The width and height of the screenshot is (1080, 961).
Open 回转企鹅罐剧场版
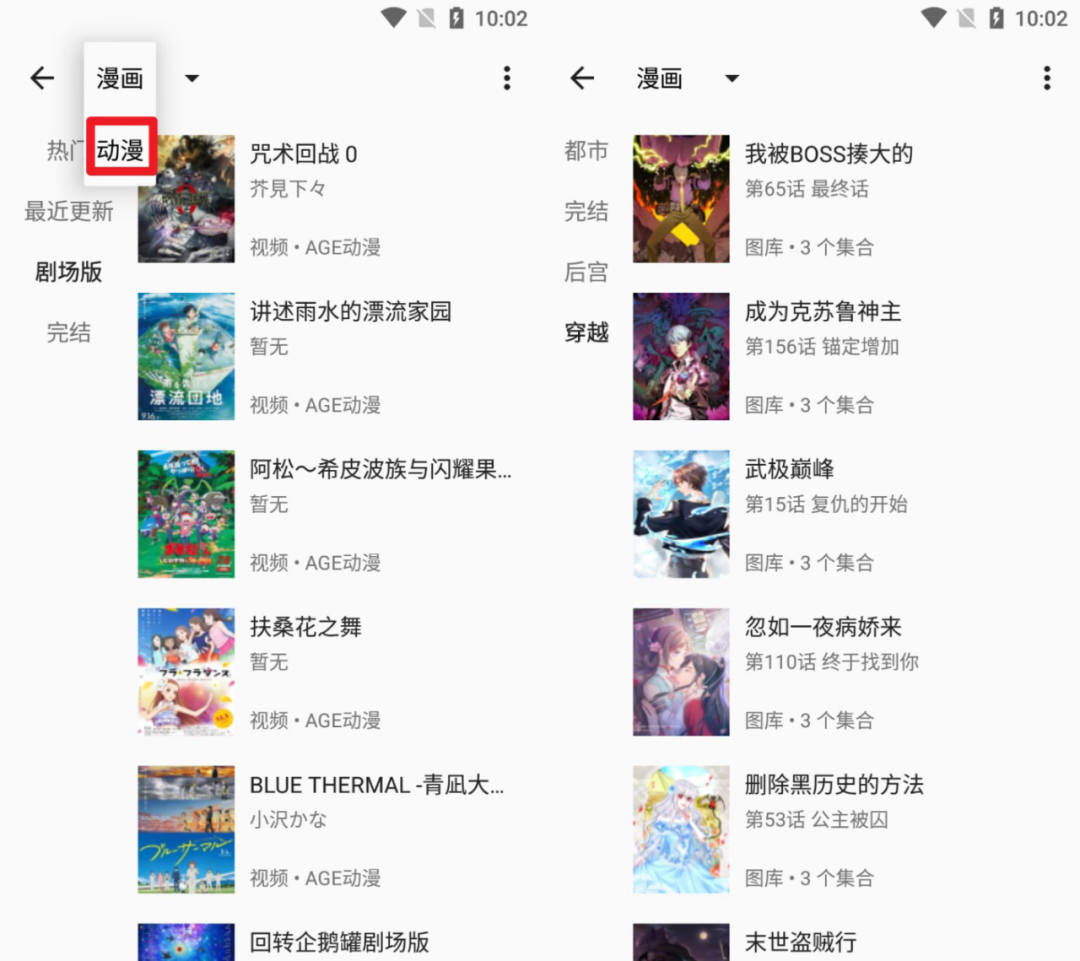[x=328, y=942]
